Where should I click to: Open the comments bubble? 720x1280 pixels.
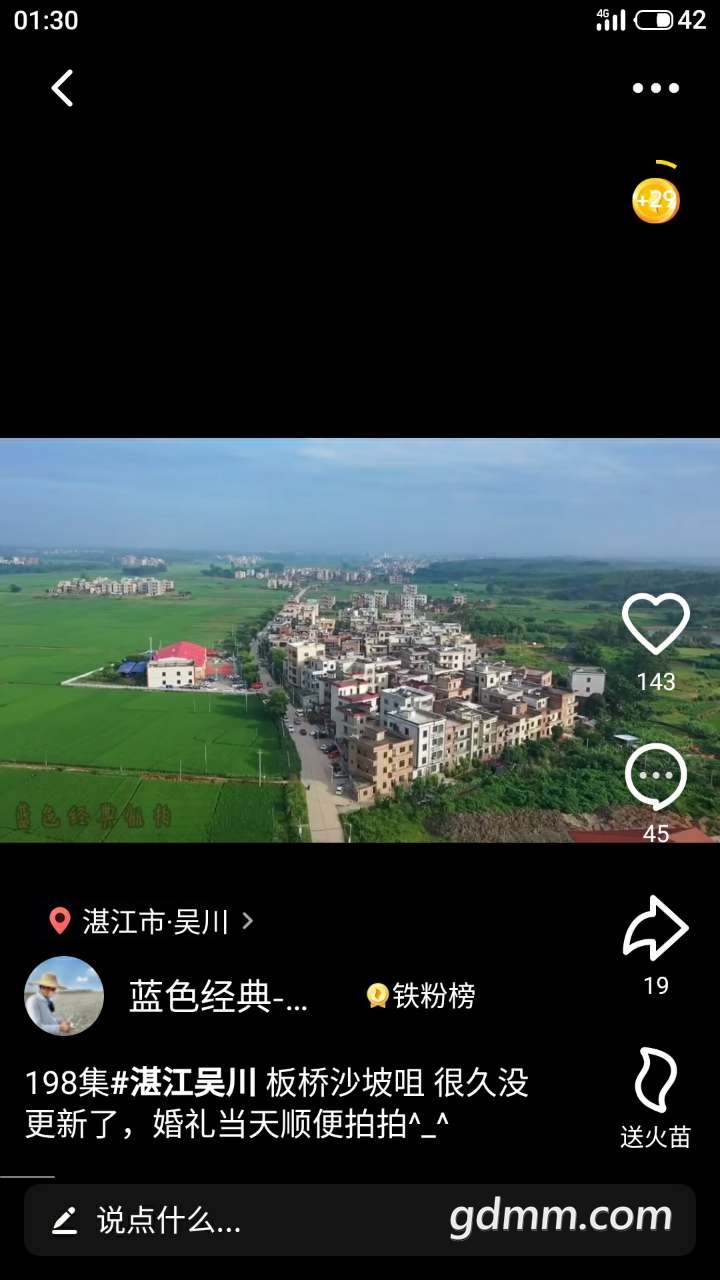pos(656,777)
